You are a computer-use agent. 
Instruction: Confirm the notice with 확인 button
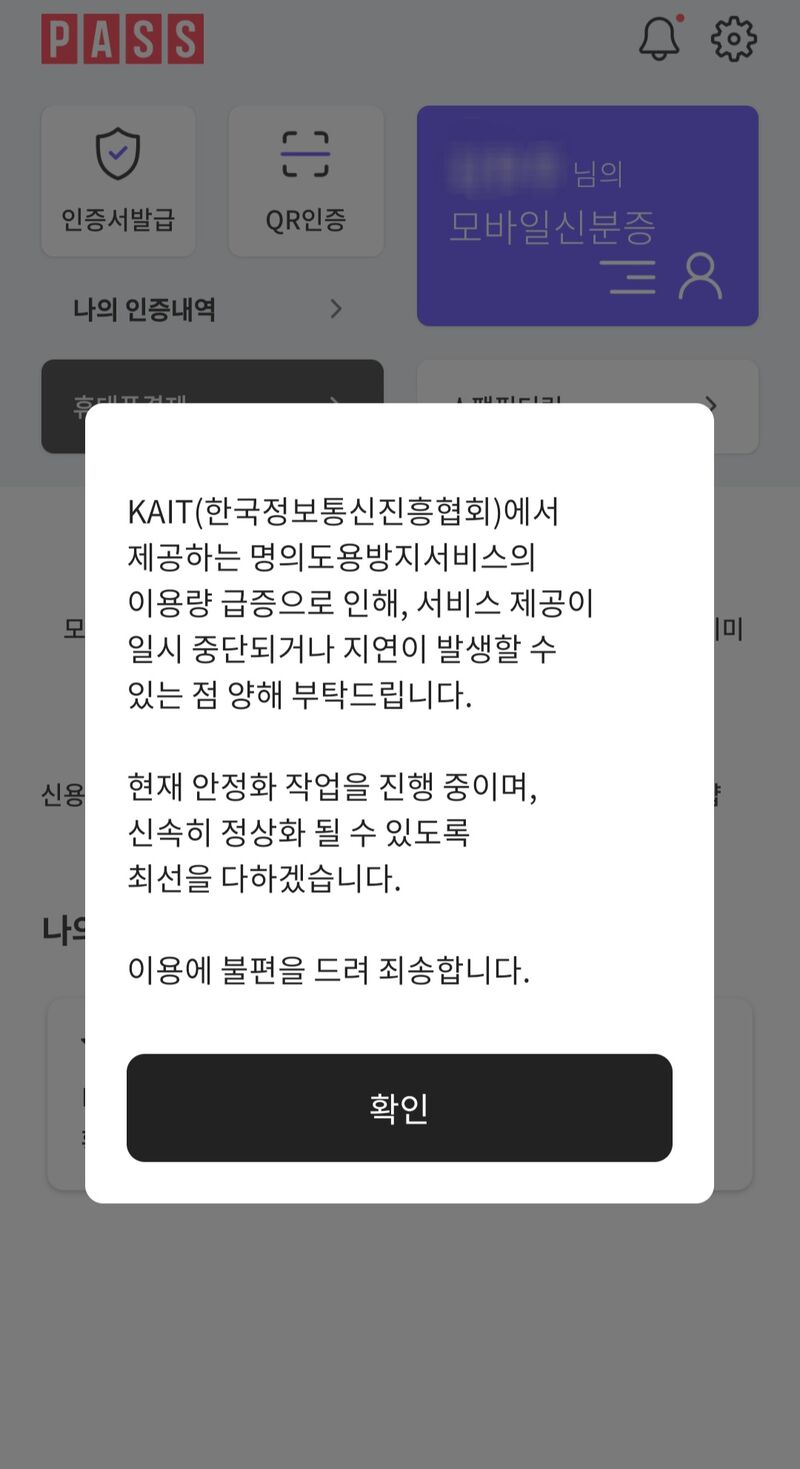click(x=399, y=1107)
